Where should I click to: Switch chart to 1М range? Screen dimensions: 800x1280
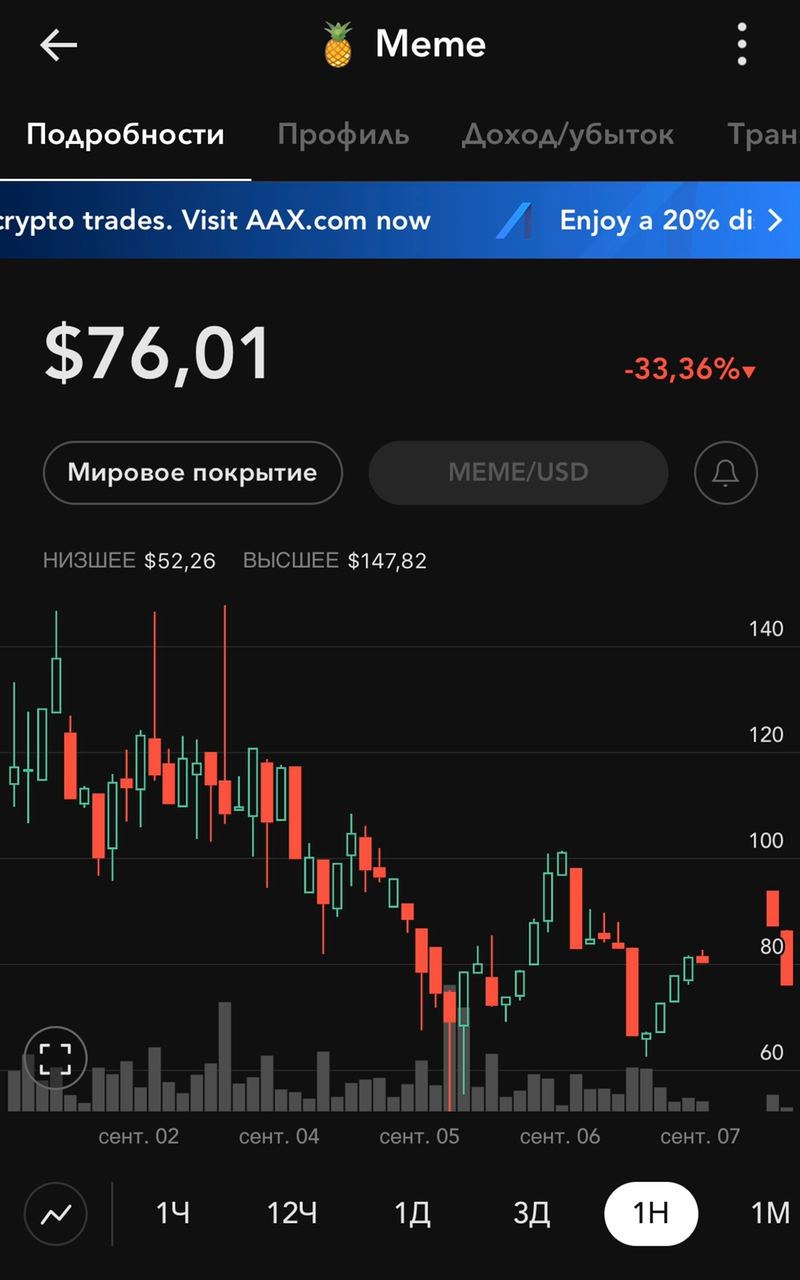770,1214
